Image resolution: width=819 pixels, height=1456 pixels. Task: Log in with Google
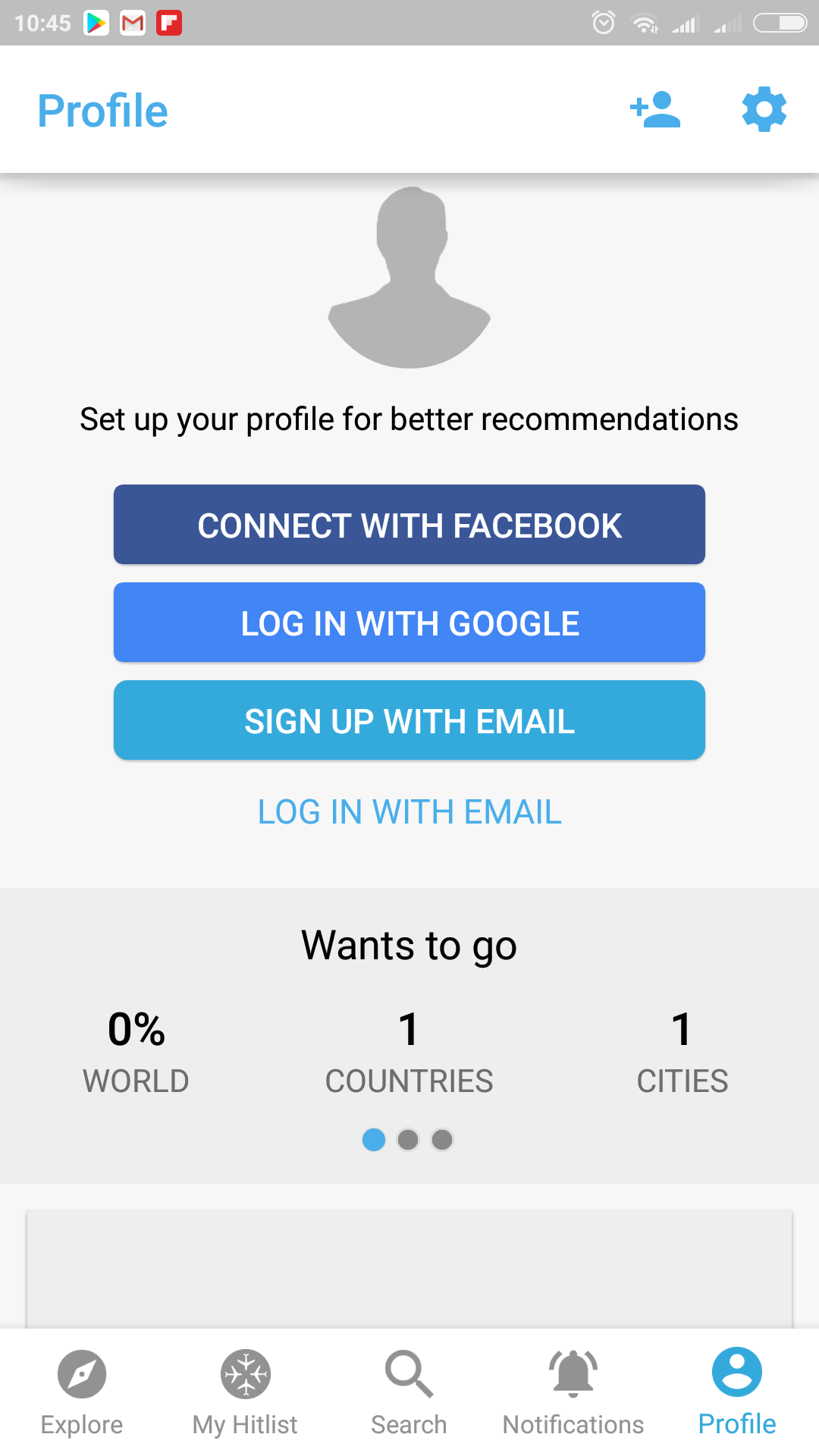tap(409, 623)
